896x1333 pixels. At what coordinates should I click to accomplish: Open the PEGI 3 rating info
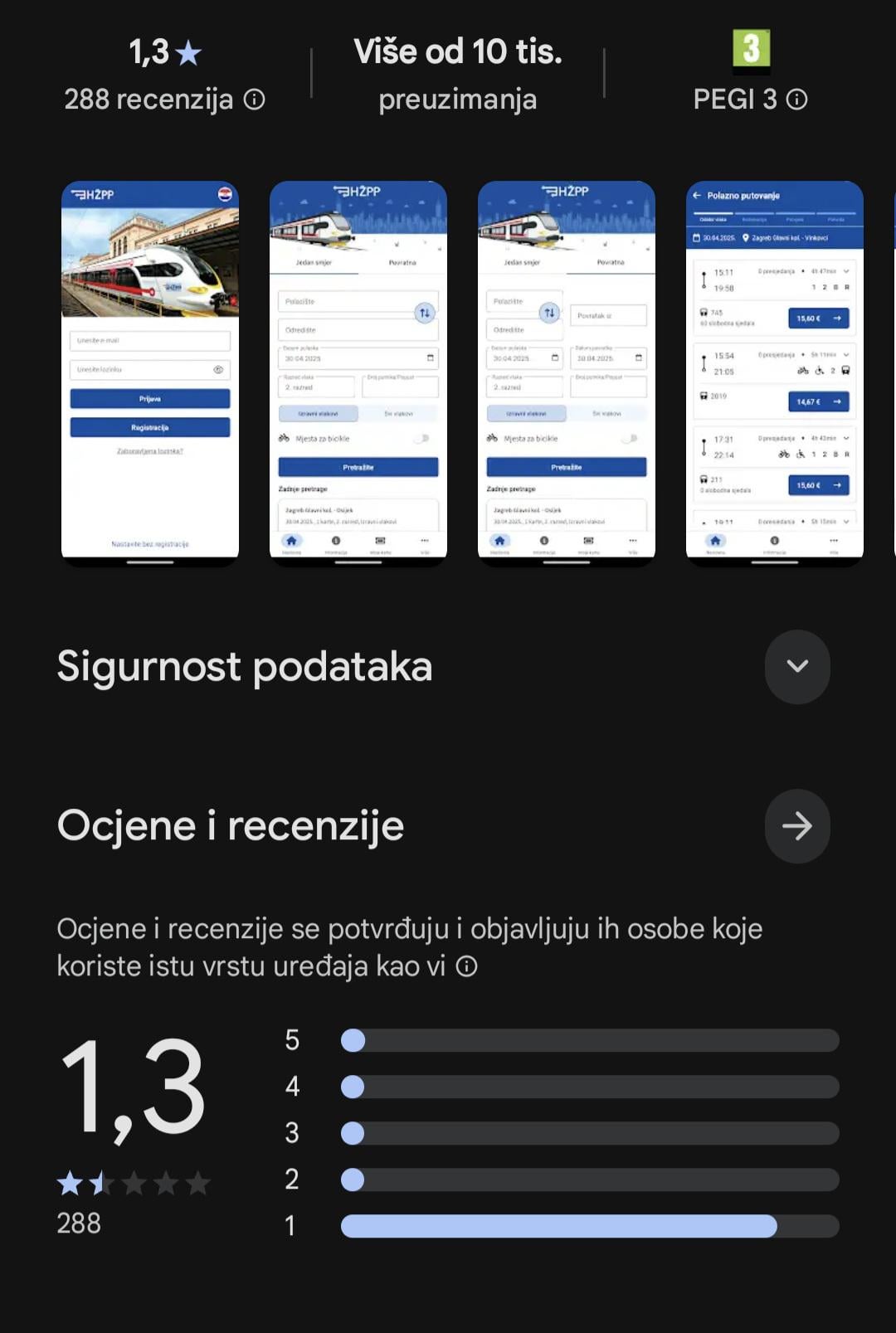click(x=796, y=100)
